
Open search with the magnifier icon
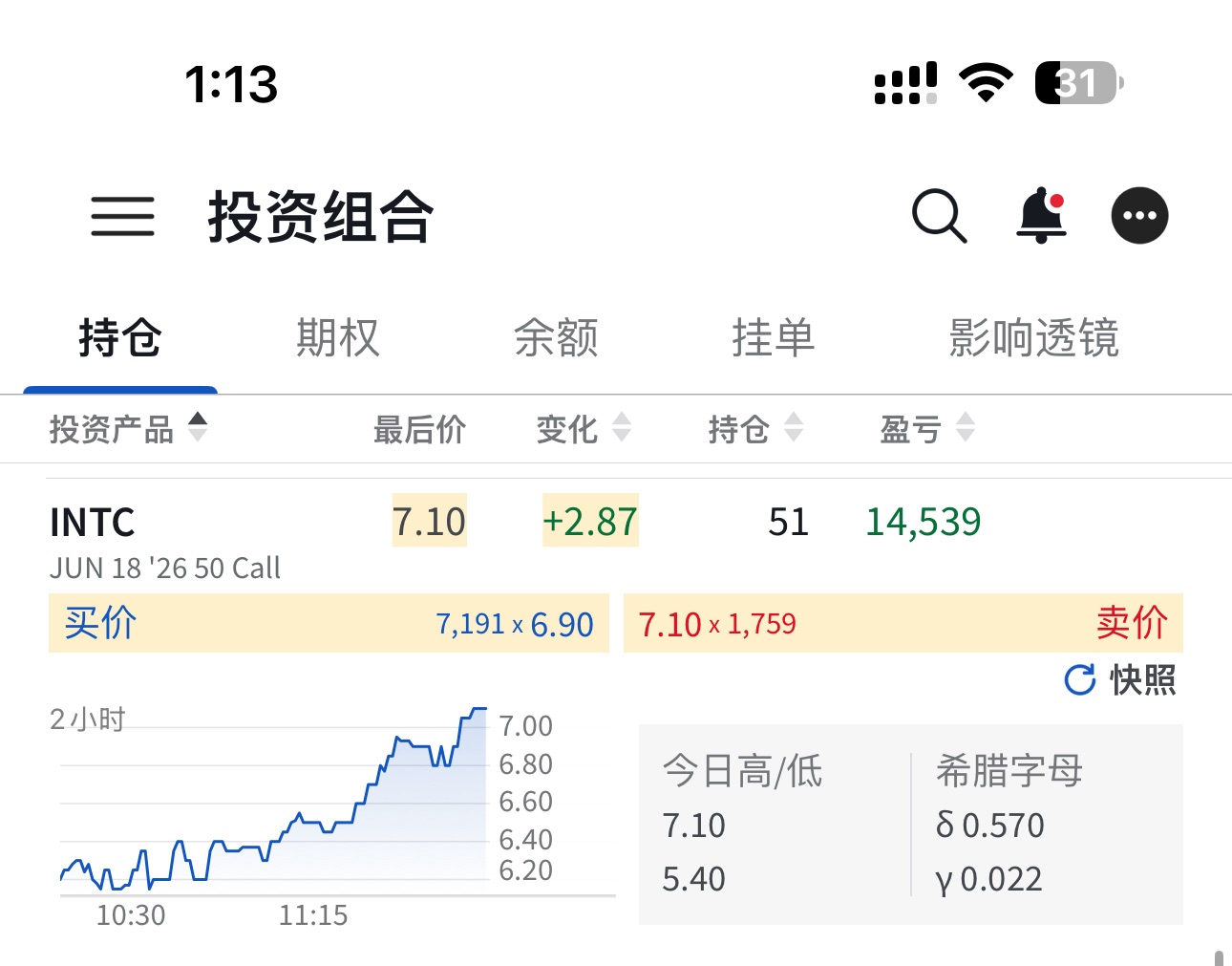click(939, 216)
